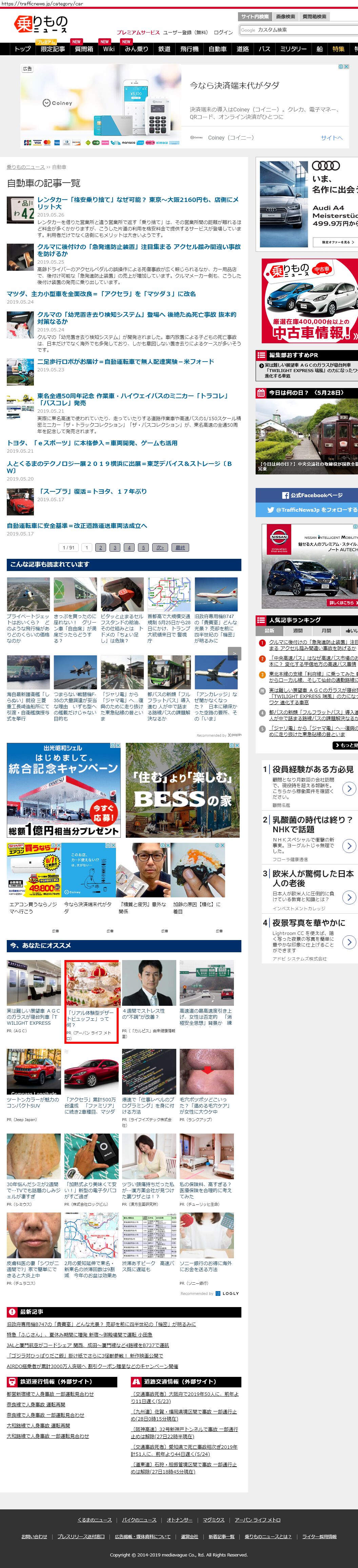Tap the ログイン link
This screenshot has height=1568, width=358.
pos(223,32)
